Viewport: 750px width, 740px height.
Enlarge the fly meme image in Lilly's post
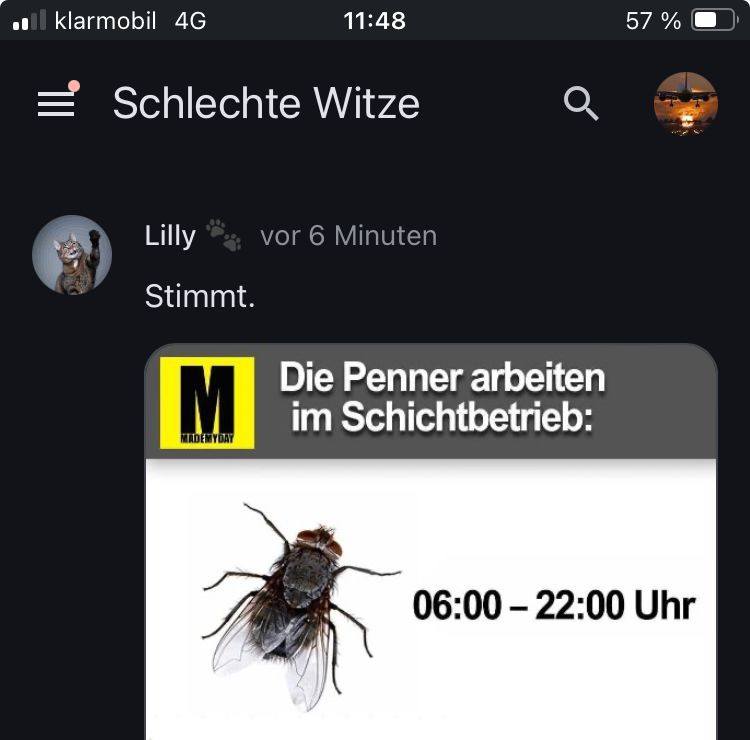(x=431, y=560)
